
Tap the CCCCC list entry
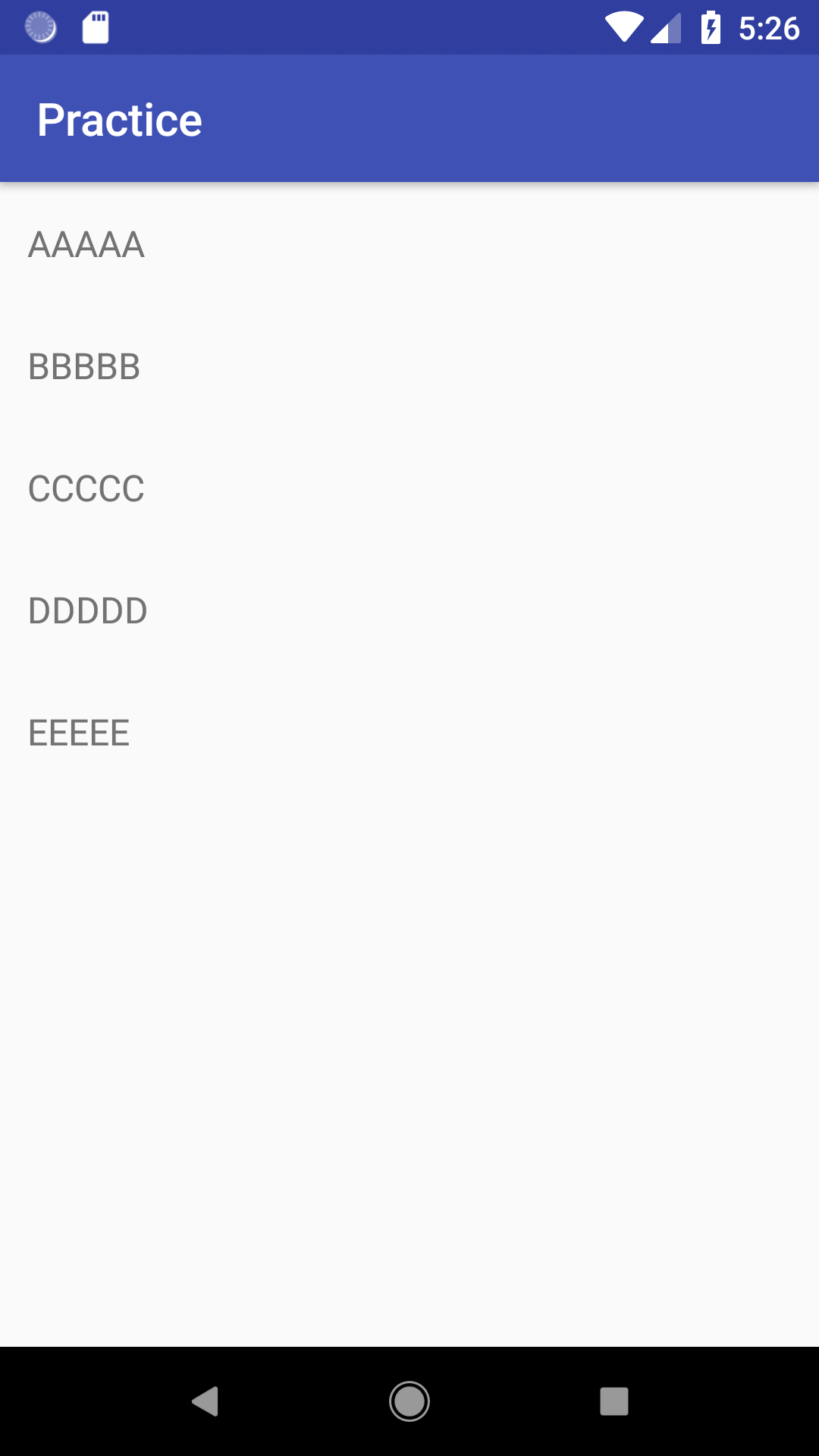[x=409, y=488]
